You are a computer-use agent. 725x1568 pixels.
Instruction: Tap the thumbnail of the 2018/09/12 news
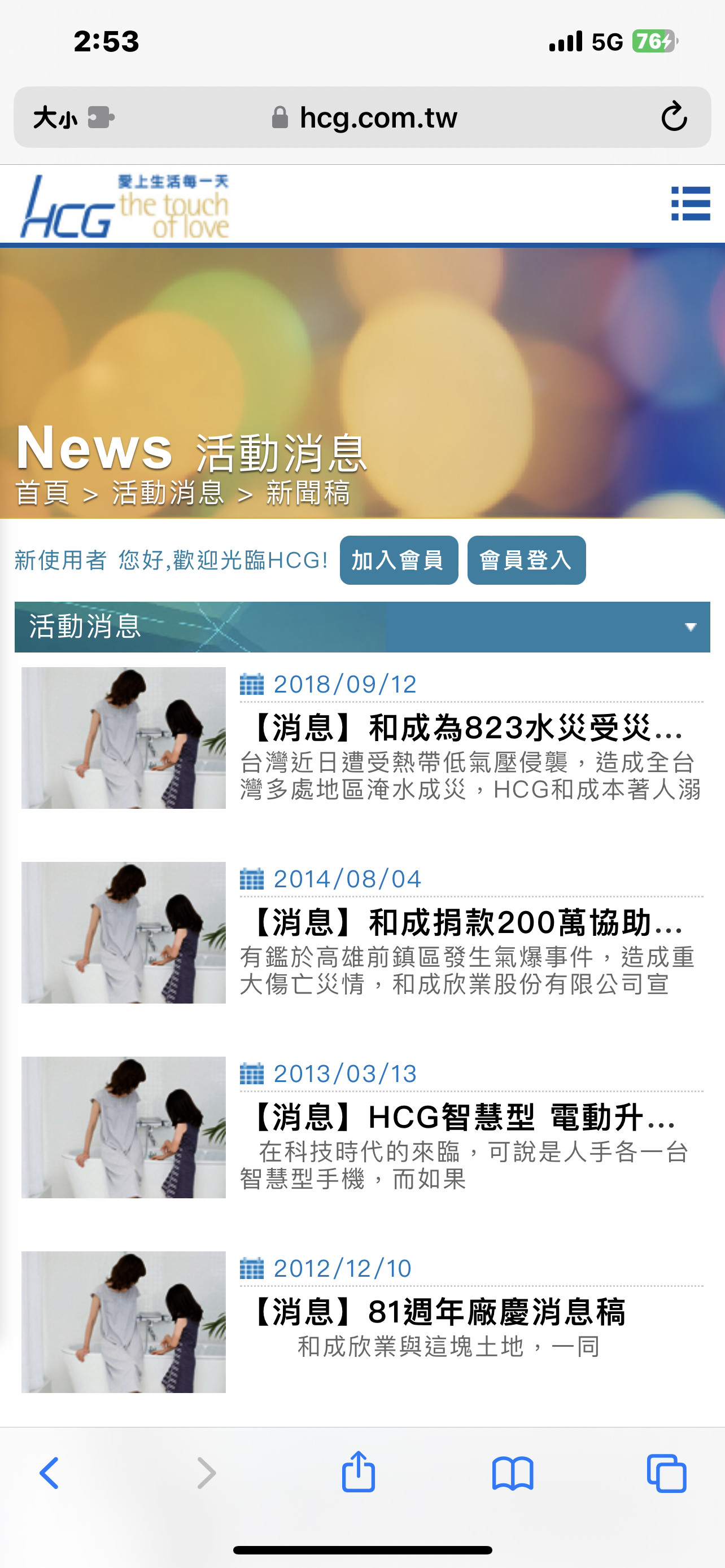point(124,738)
